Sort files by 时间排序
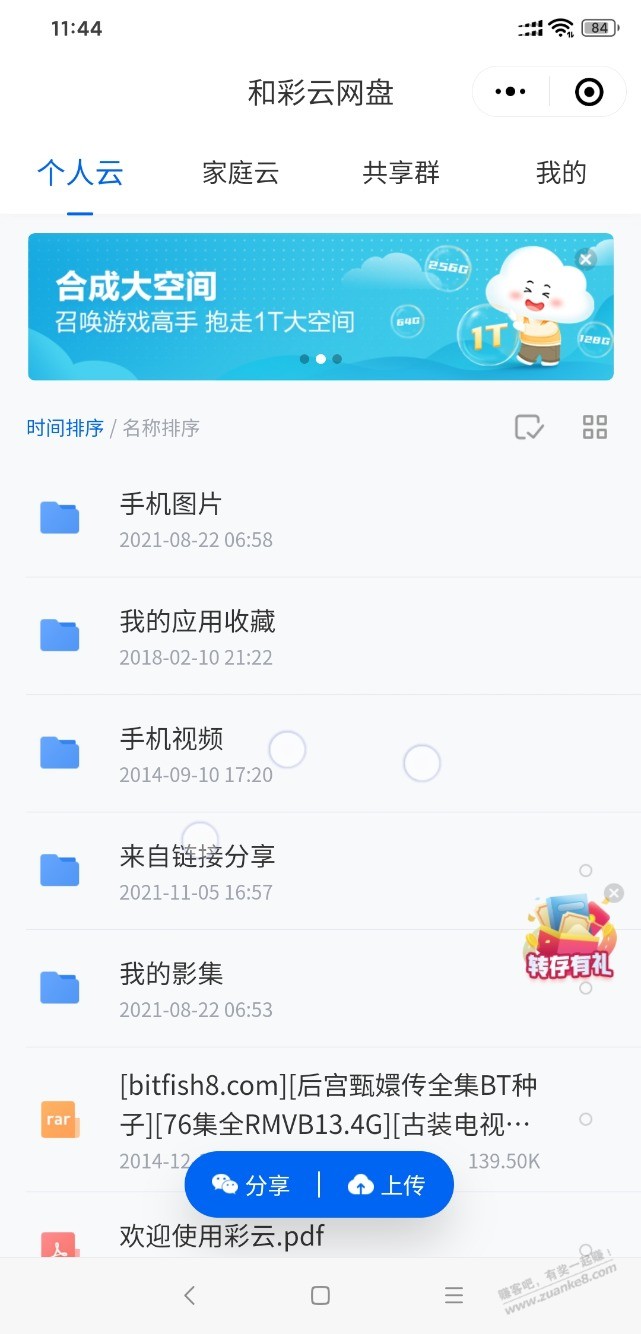The image size is (641, 1334). [65, 428]
